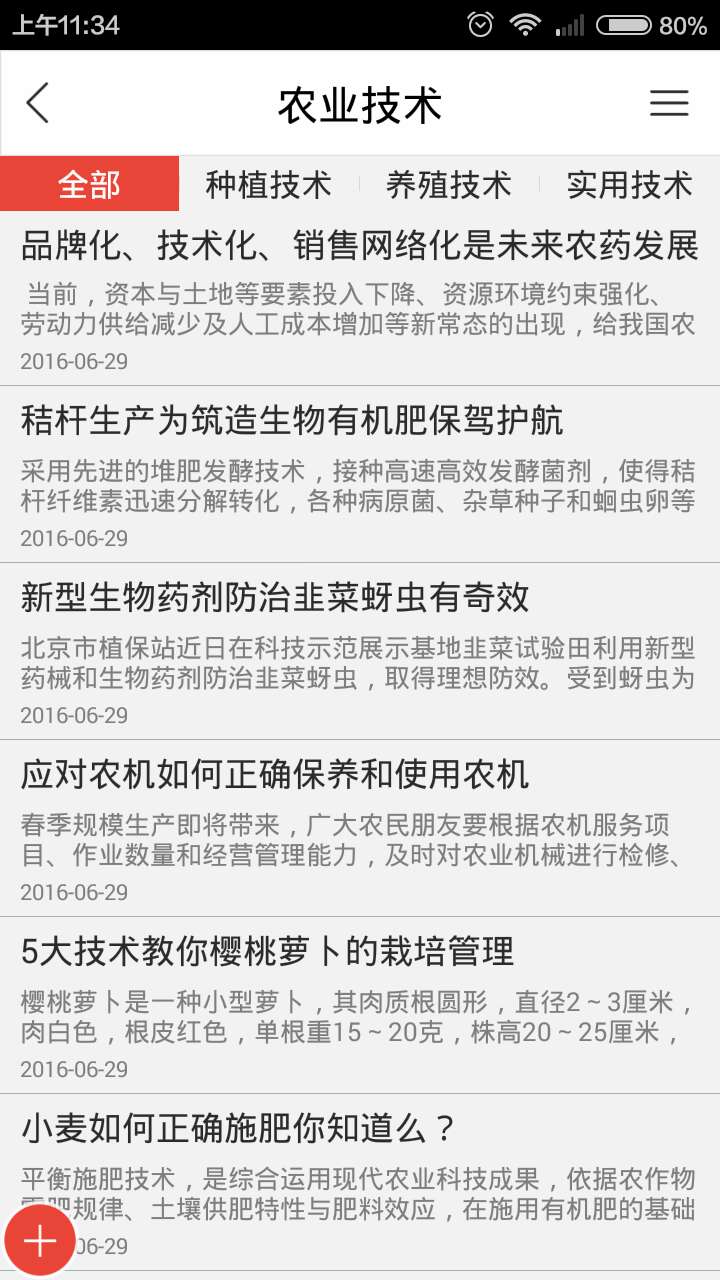
Task: Tap the red plus floating button
Action: [40, 1240]
